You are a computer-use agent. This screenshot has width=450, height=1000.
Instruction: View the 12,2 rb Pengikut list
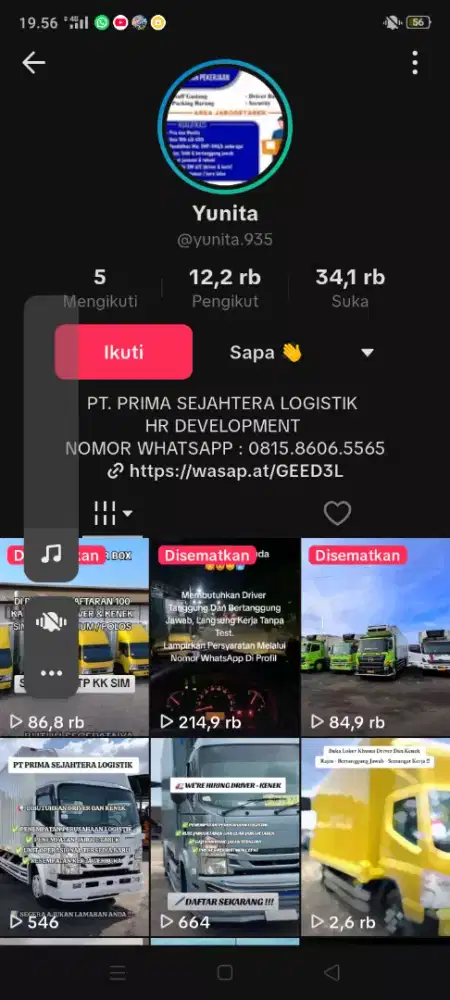coord(225,288)
